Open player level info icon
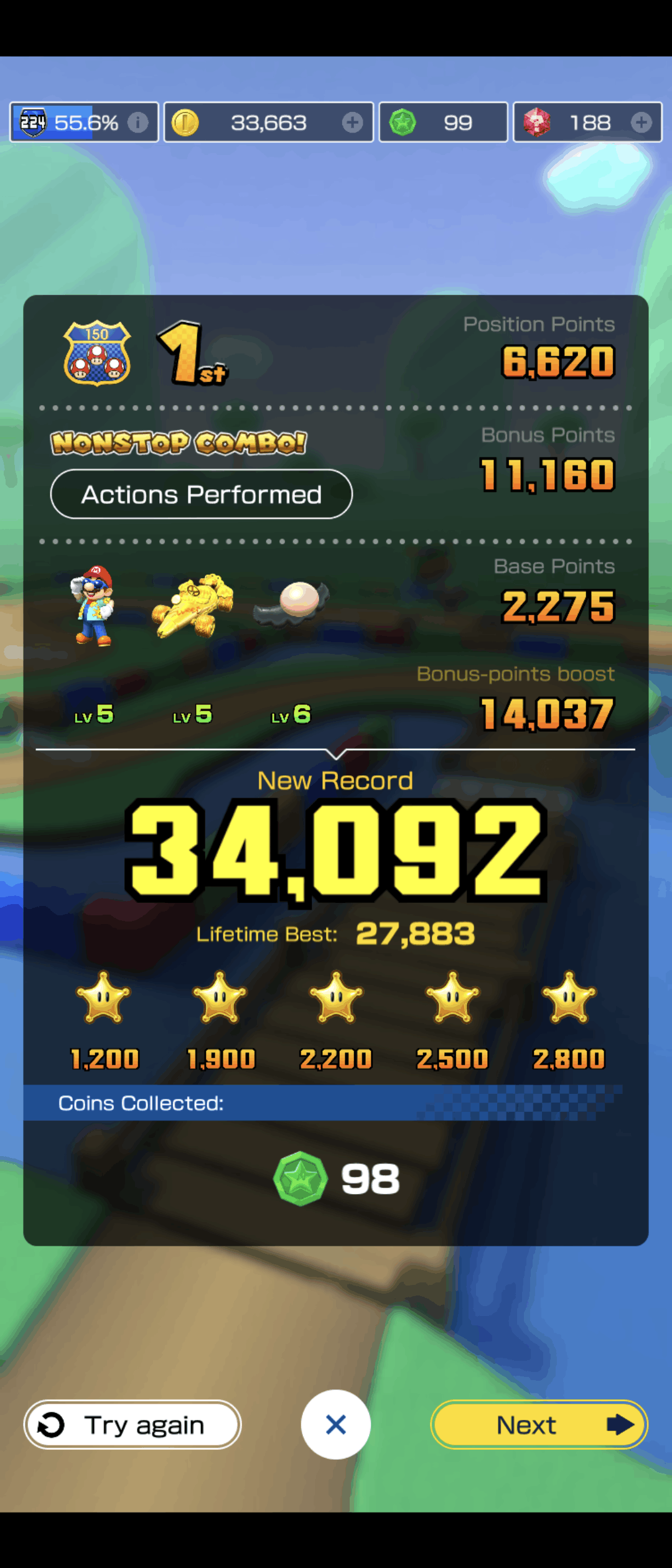 tap(138, 123)
